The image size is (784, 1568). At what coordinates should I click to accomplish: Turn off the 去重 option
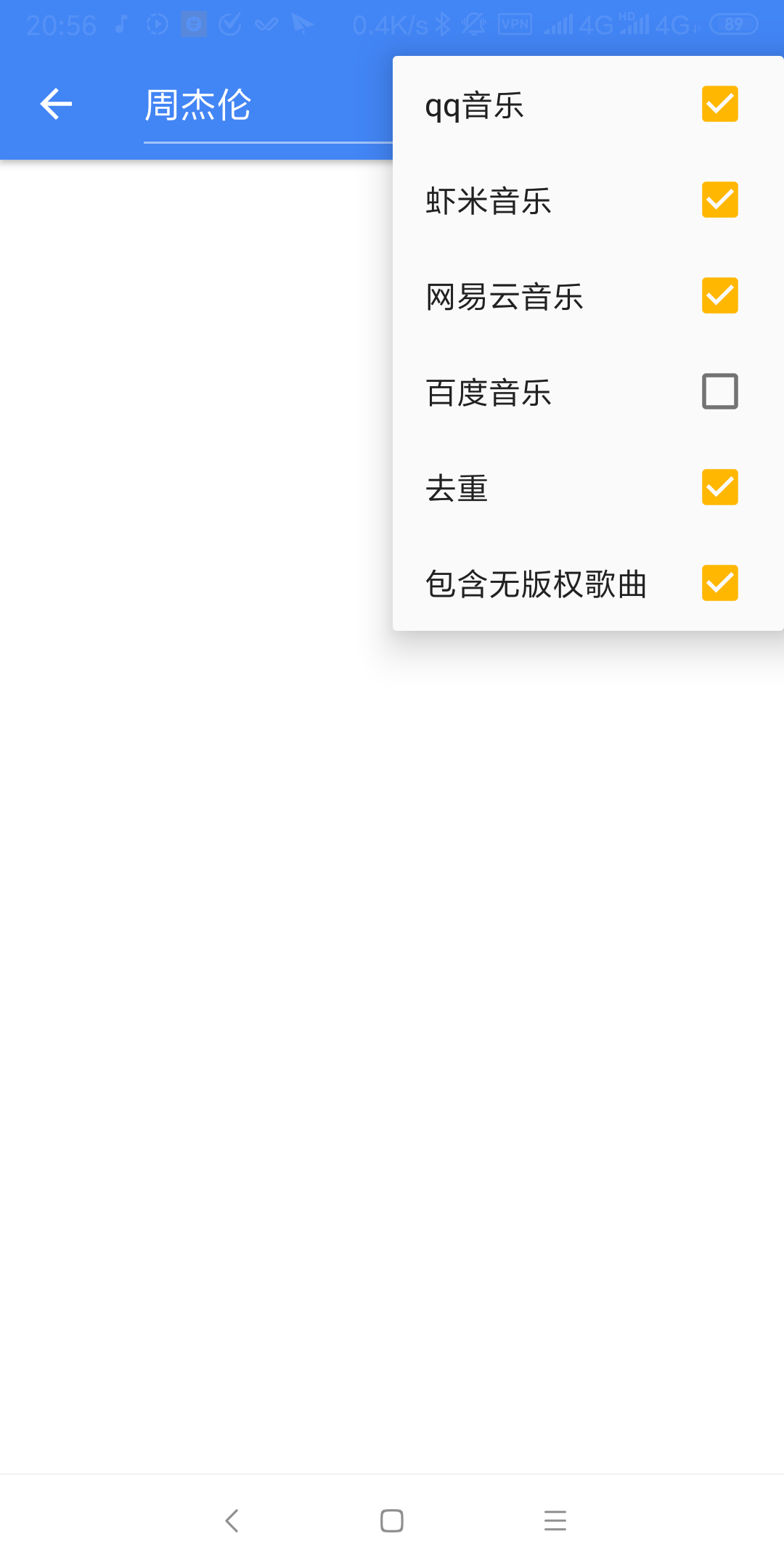point(719,487)
